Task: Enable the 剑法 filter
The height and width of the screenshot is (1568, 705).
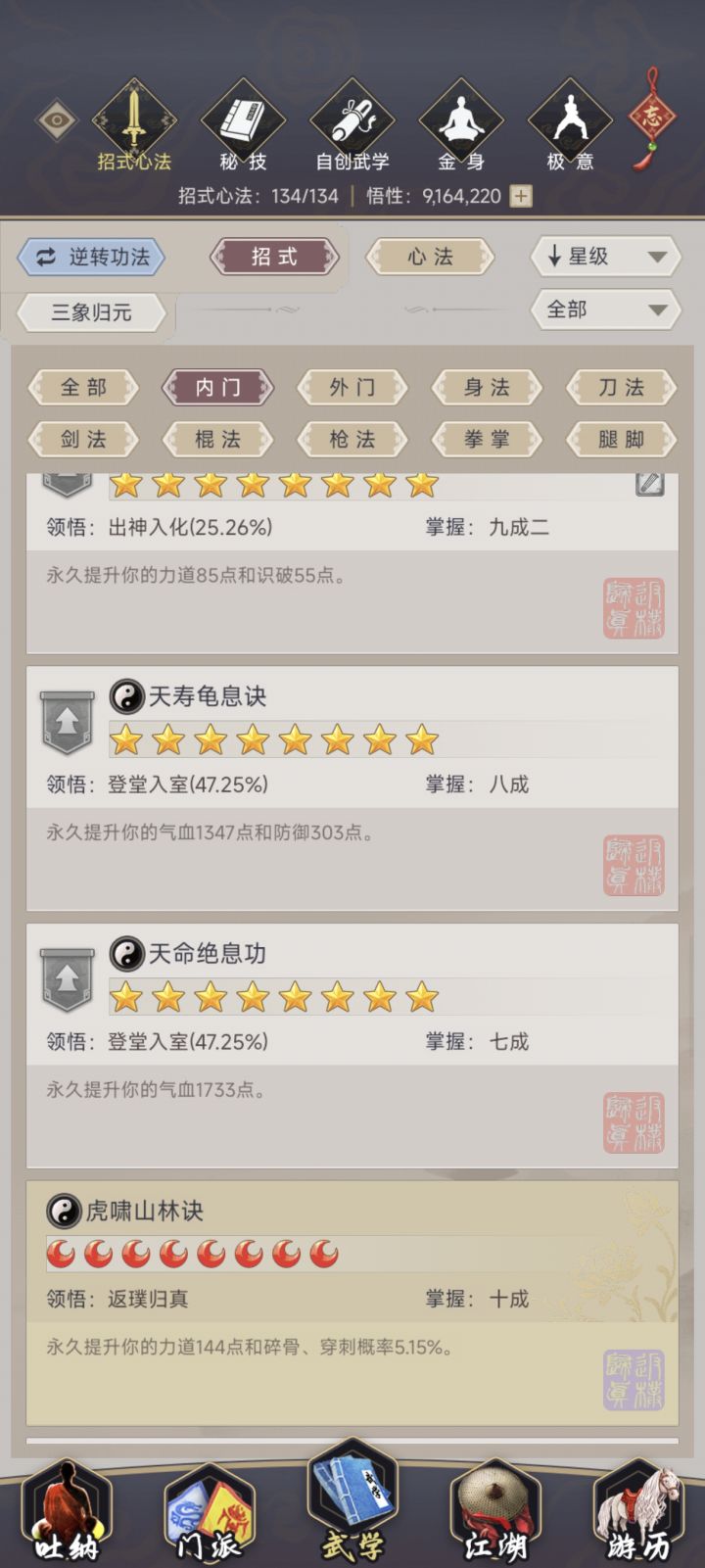Action: coord(82,440)
